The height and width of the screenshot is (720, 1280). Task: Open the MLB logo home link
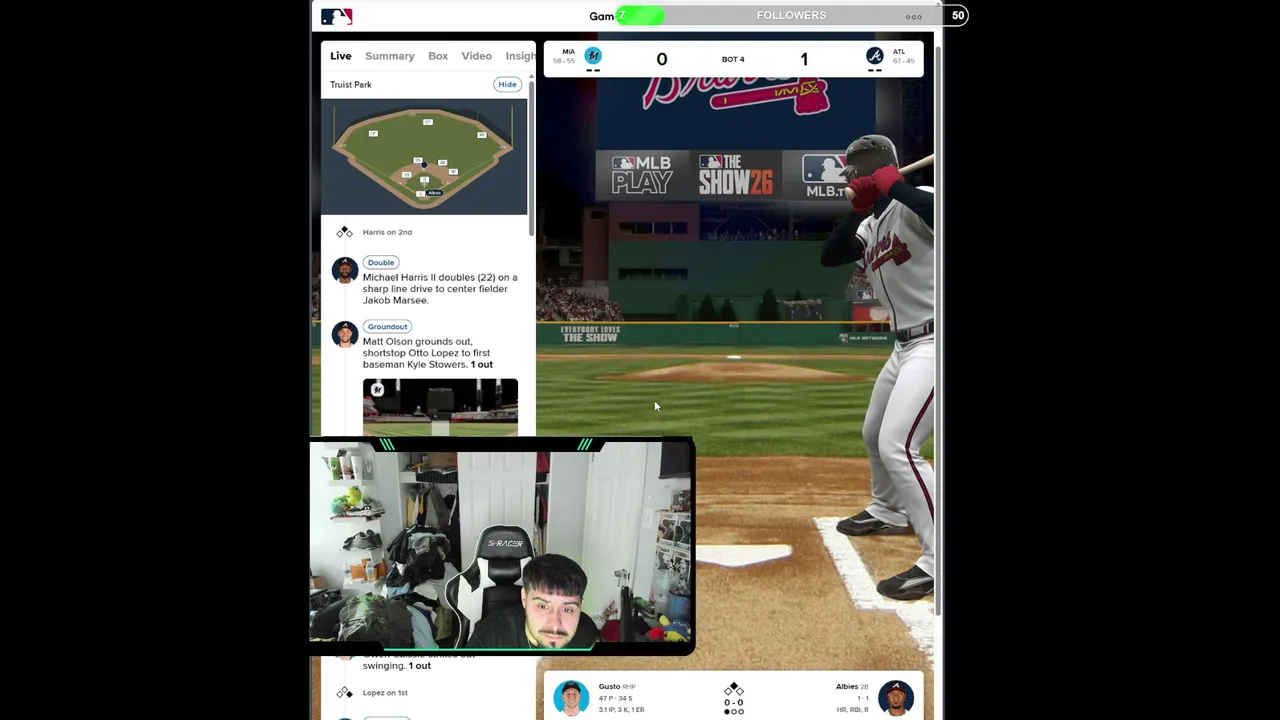point(336,16)
